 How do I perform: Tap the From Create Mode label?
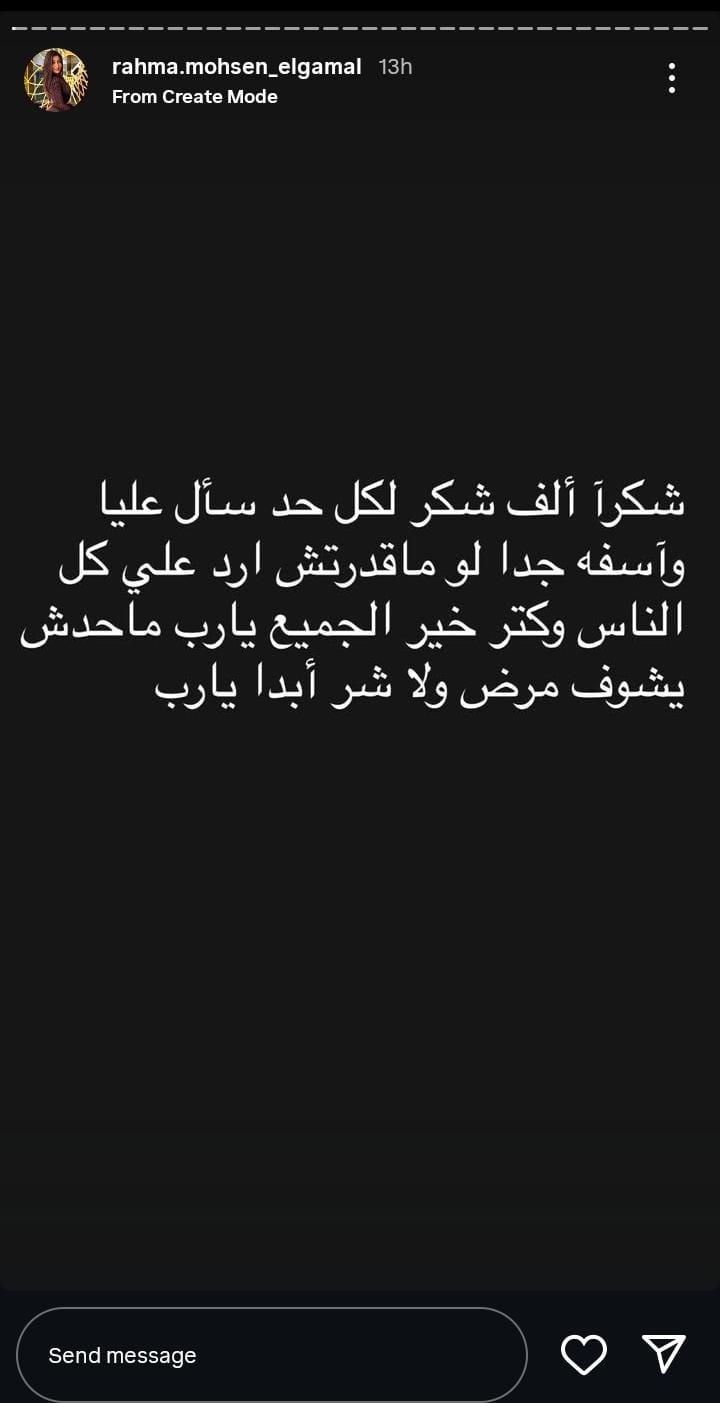(x=195, y=97)
